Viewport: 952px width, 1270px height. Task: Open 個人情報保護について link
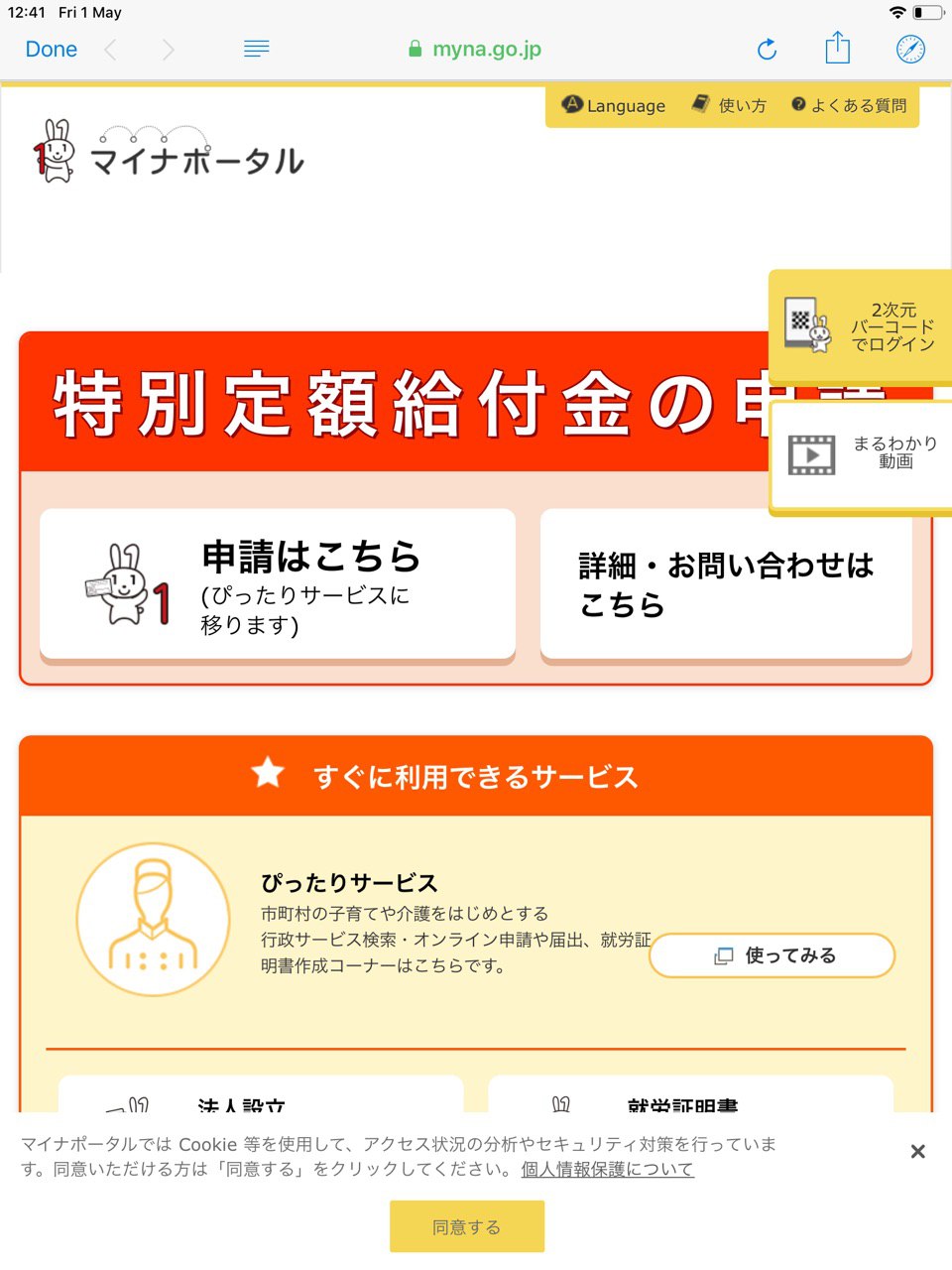point(607,1169)
